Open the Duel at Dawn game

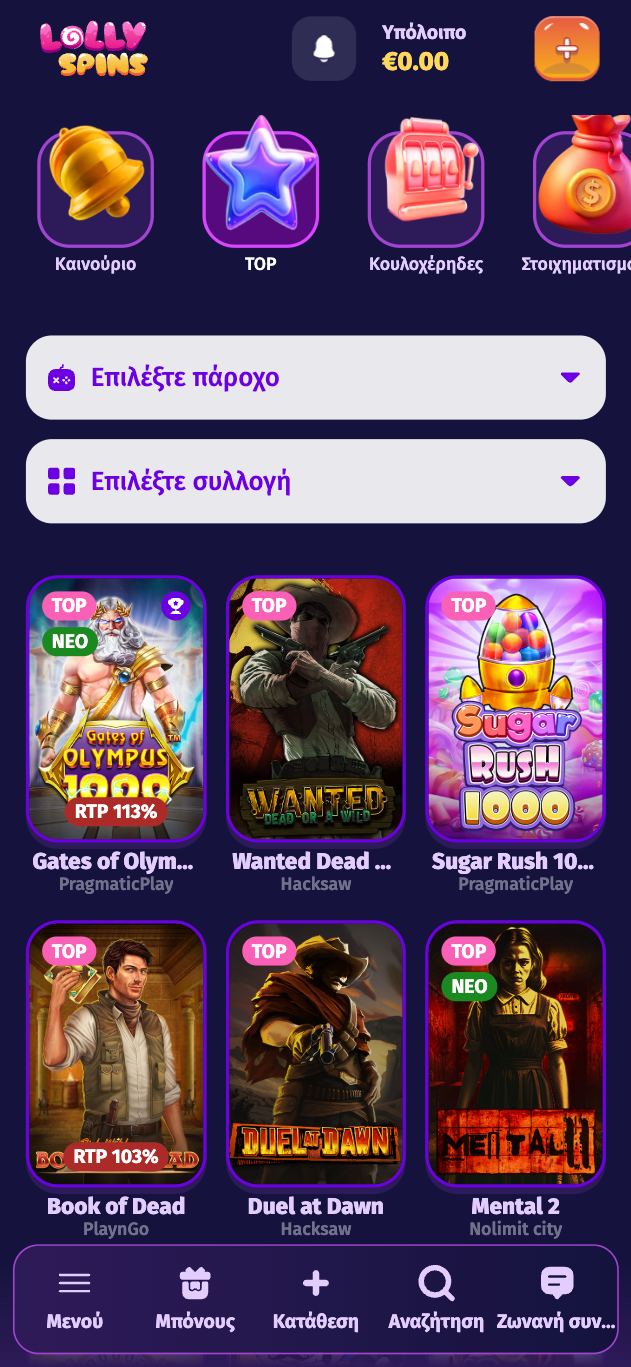(x=315, y=1055)
